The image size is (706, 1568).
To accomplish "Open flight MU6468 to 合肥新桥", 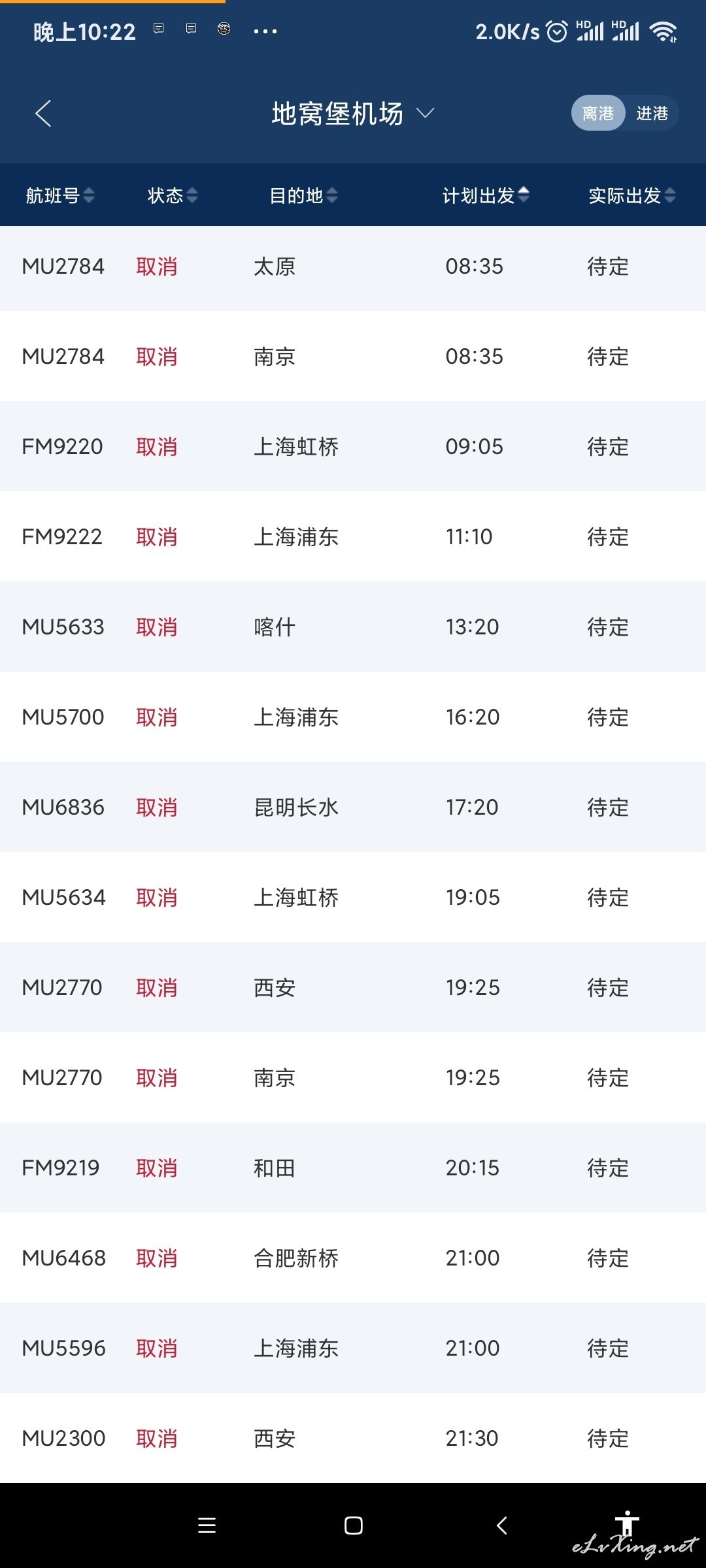I will point(353,1258).
